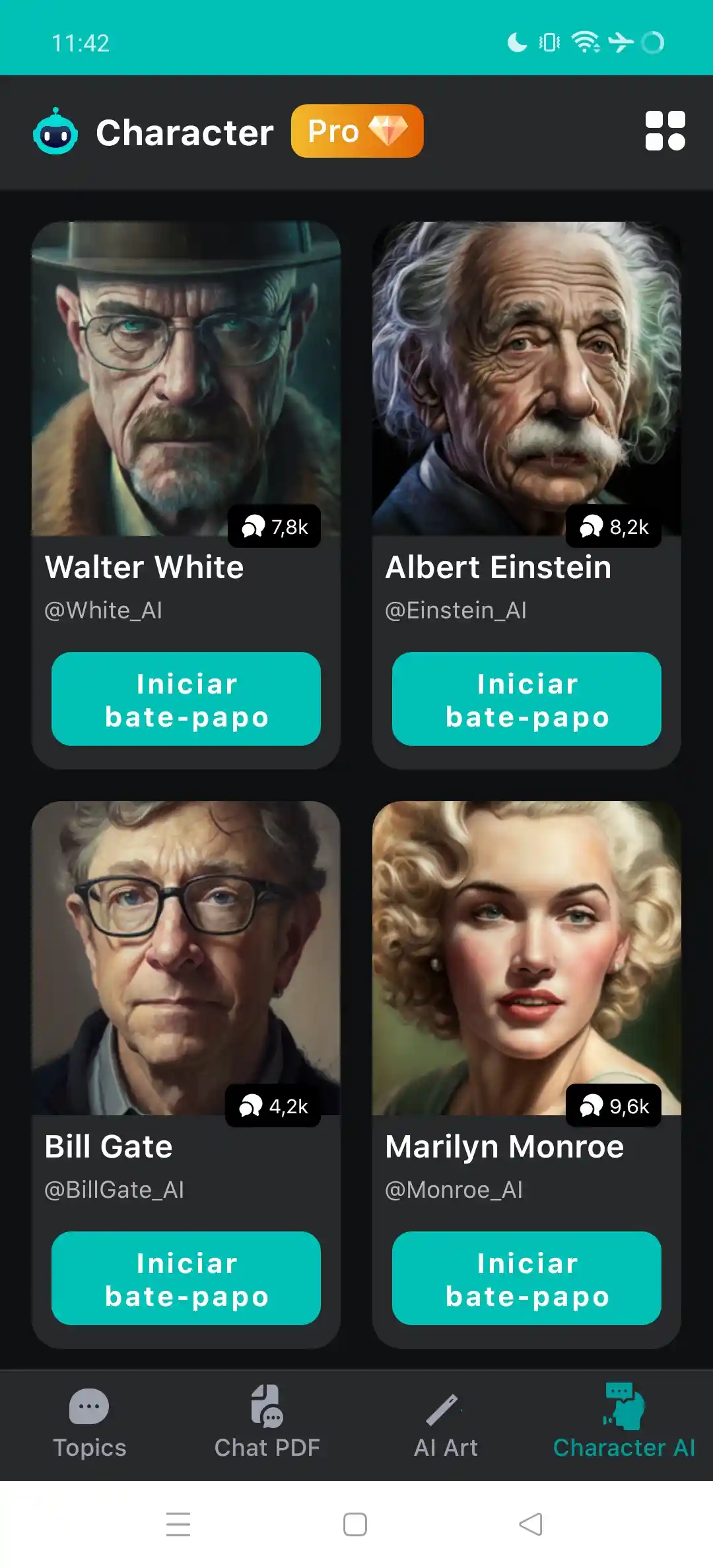Start chat with Walter White
The height and width of the screenshot is (1568, 713).
pos(186,699)
